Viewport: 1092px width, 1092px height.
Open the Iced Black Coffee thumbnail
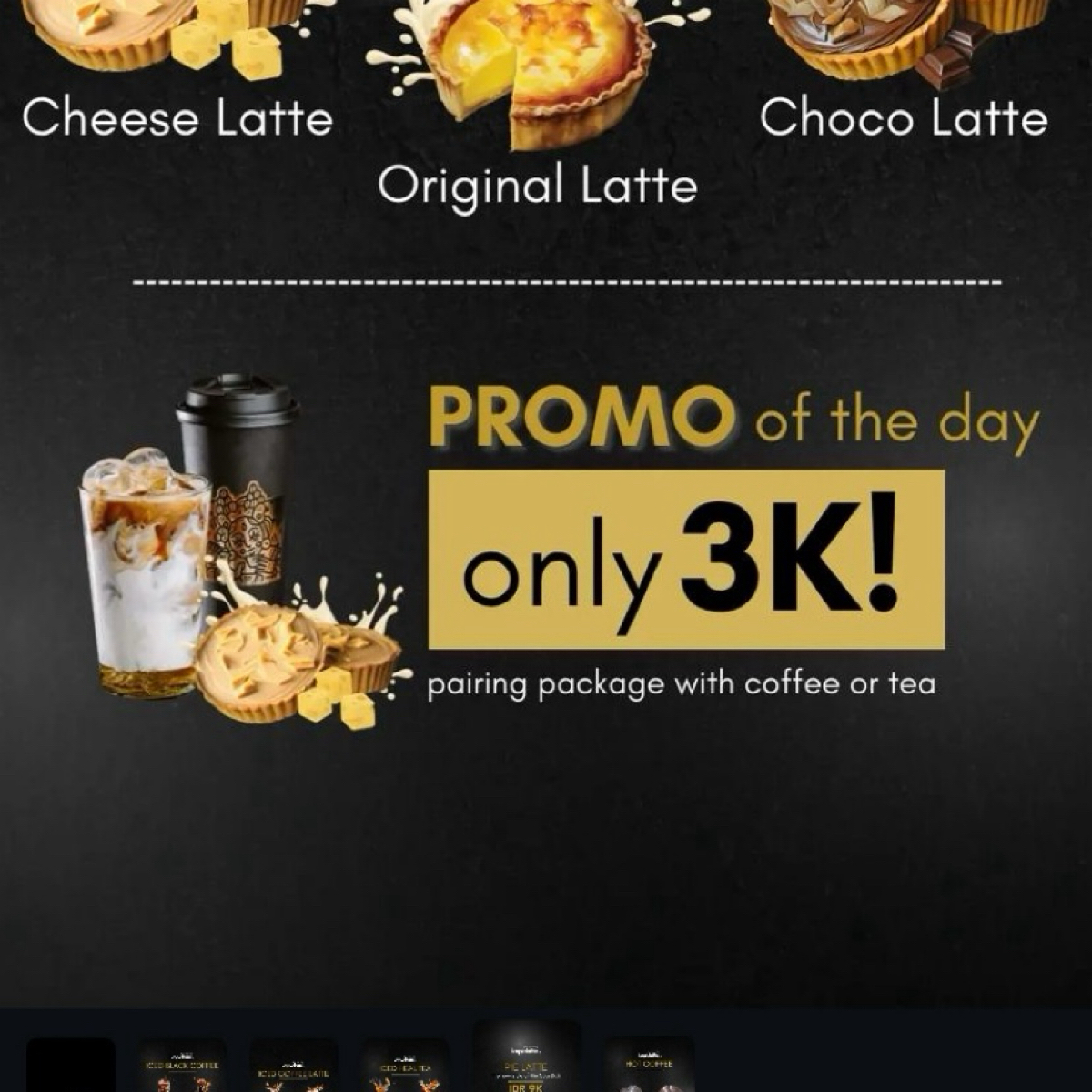182,1067
